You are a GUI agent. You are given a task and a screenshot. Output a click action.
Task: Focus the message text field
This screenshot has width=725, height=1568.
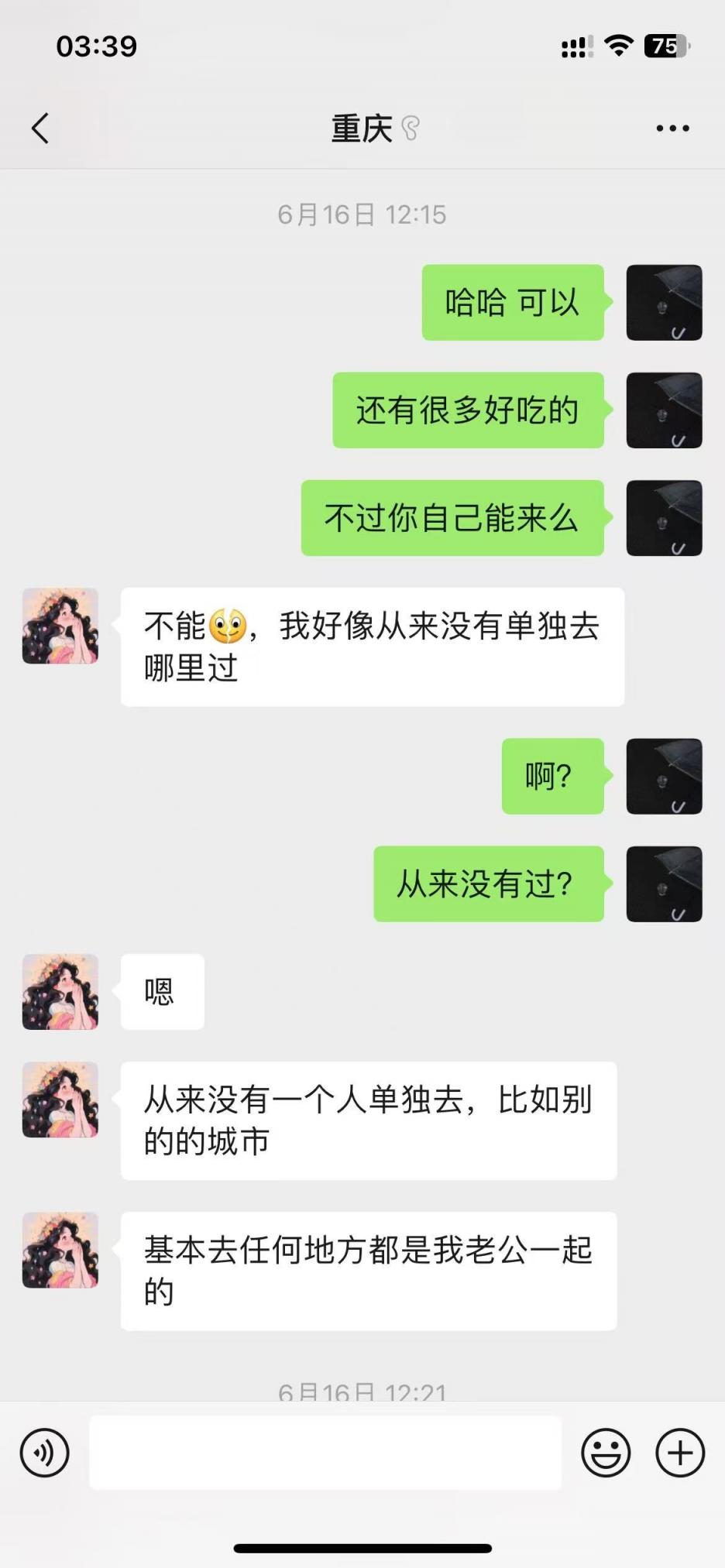(x=325, y=1453)
